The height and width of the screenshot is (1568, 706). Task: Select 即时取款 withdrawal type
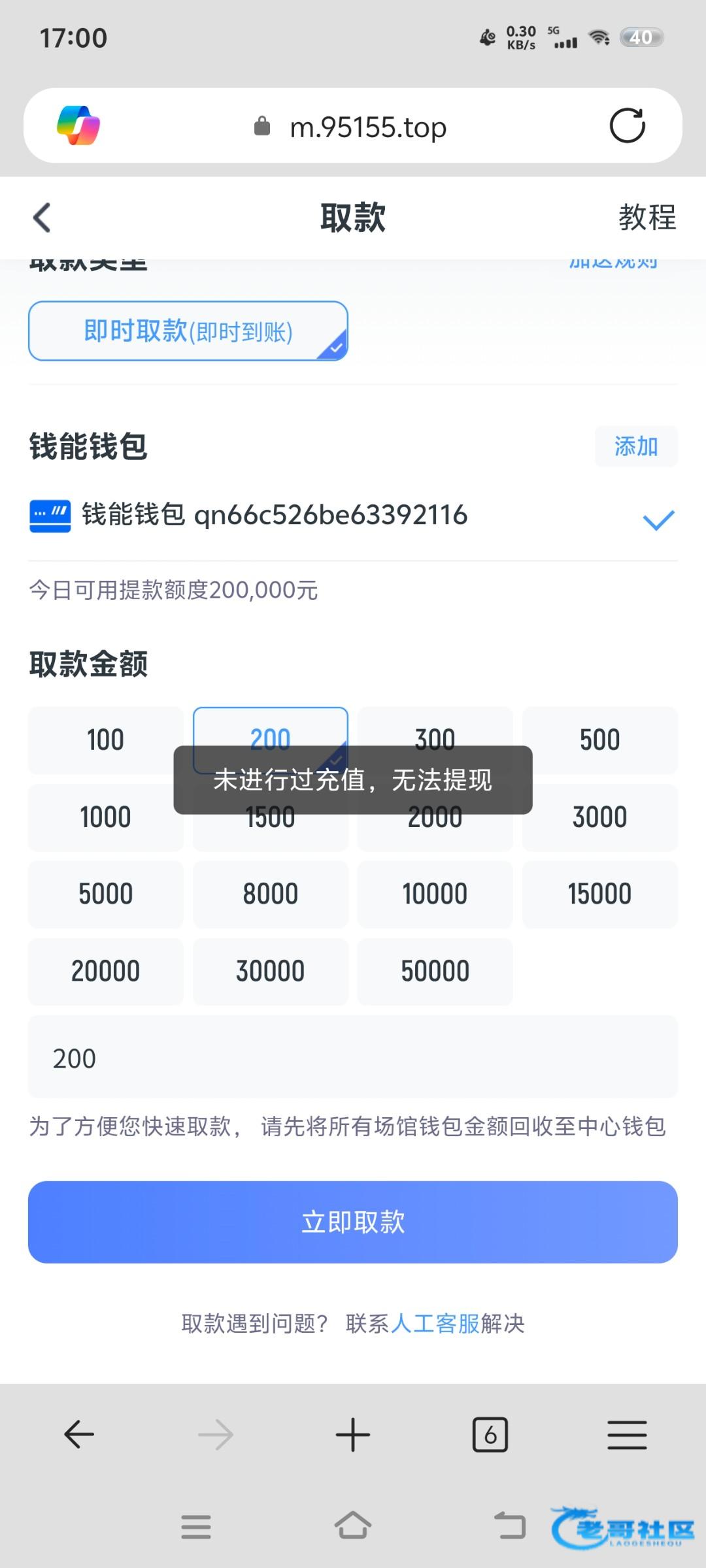(x=188, y=331)
